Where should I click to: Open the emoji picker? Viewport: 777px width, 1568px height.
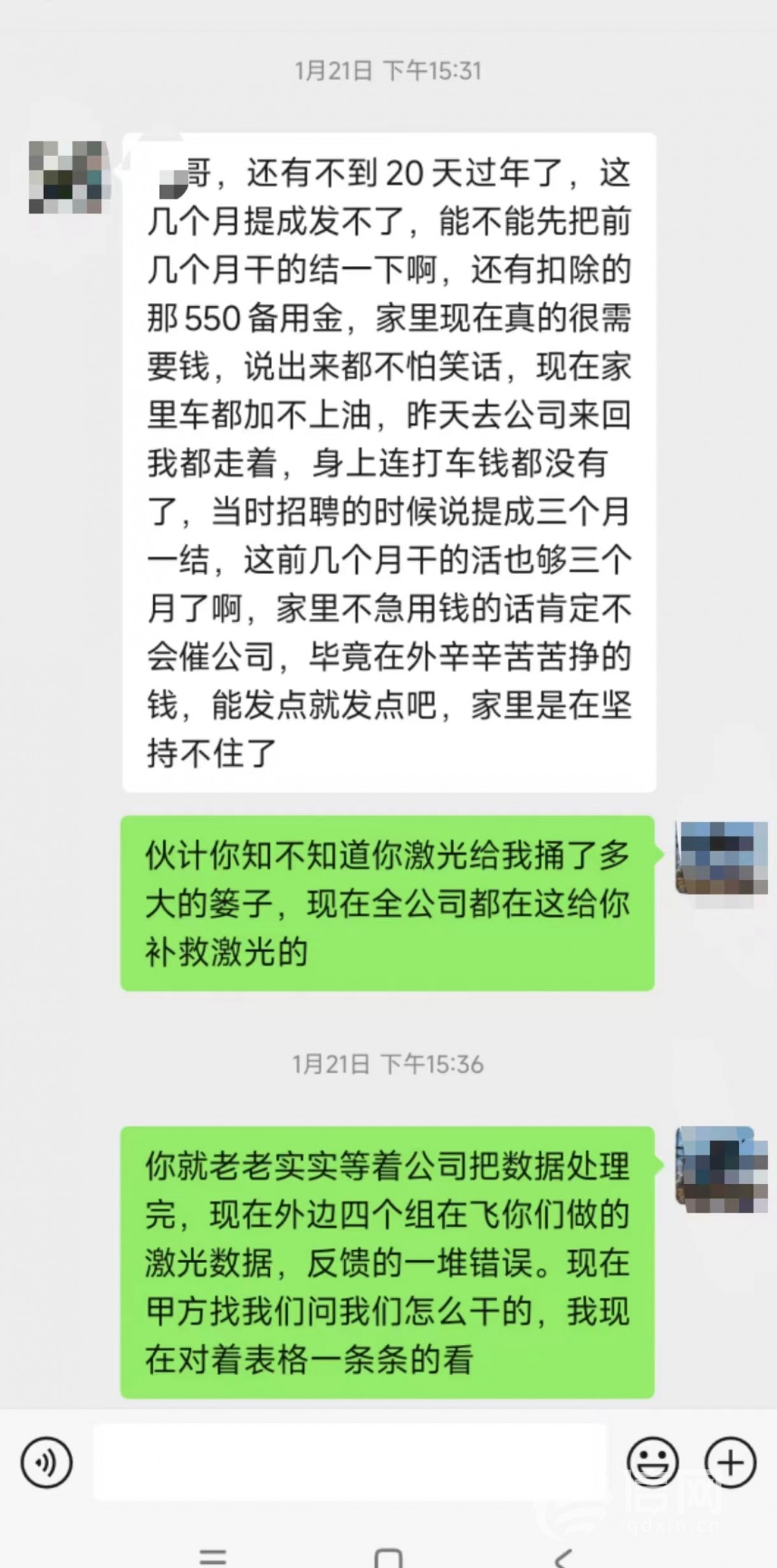pos(652,1462)
